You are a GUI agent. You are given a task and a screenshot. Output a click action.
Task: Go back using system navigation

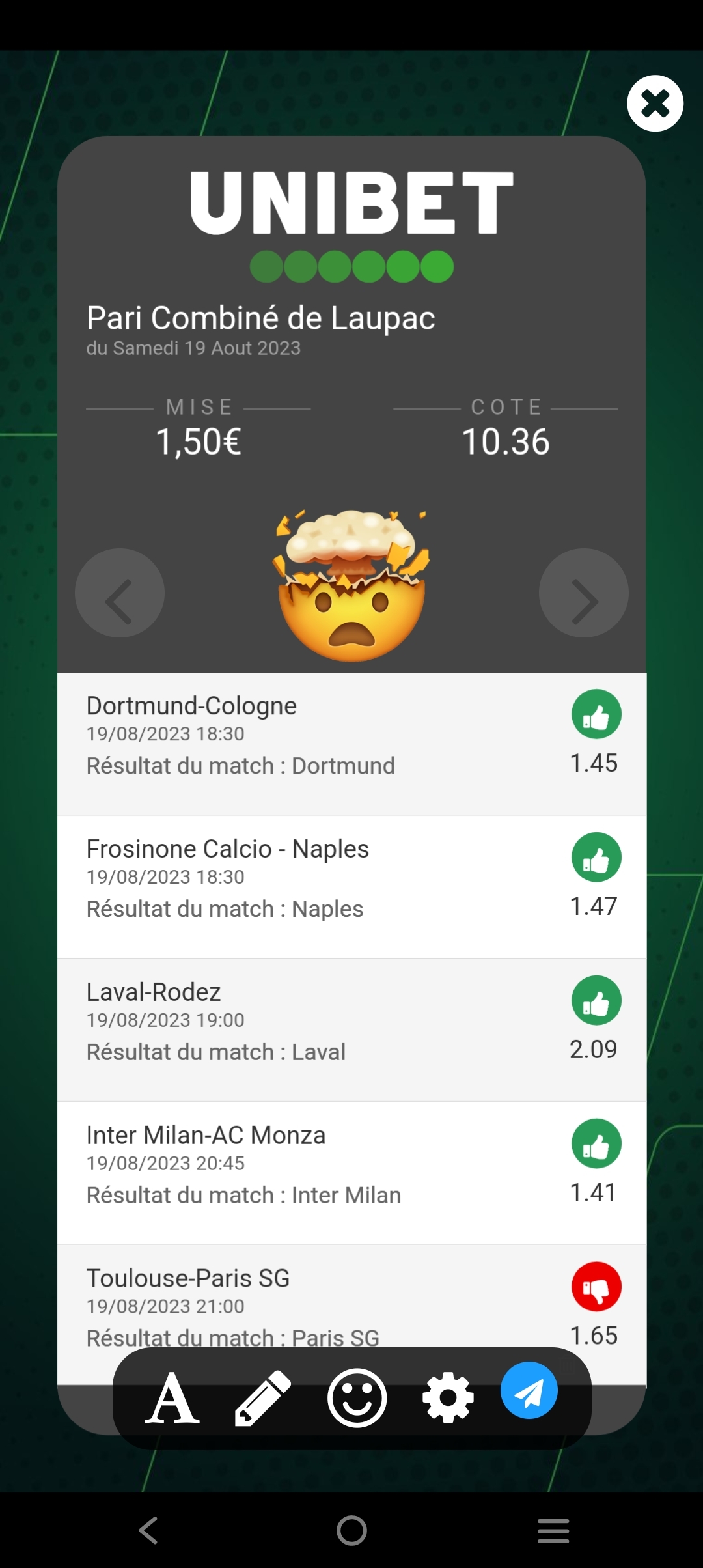pyautogui.click(x=149, y=1530)
